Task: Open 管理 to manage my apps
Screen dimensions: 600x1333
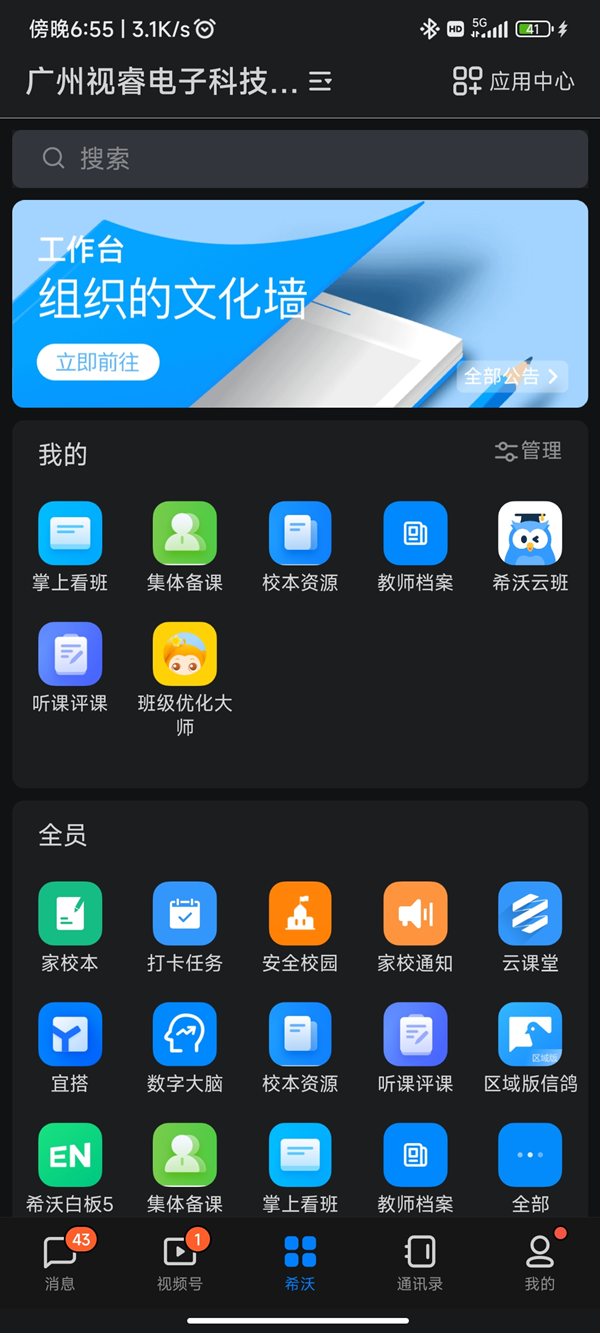Action: pos(529,451)
